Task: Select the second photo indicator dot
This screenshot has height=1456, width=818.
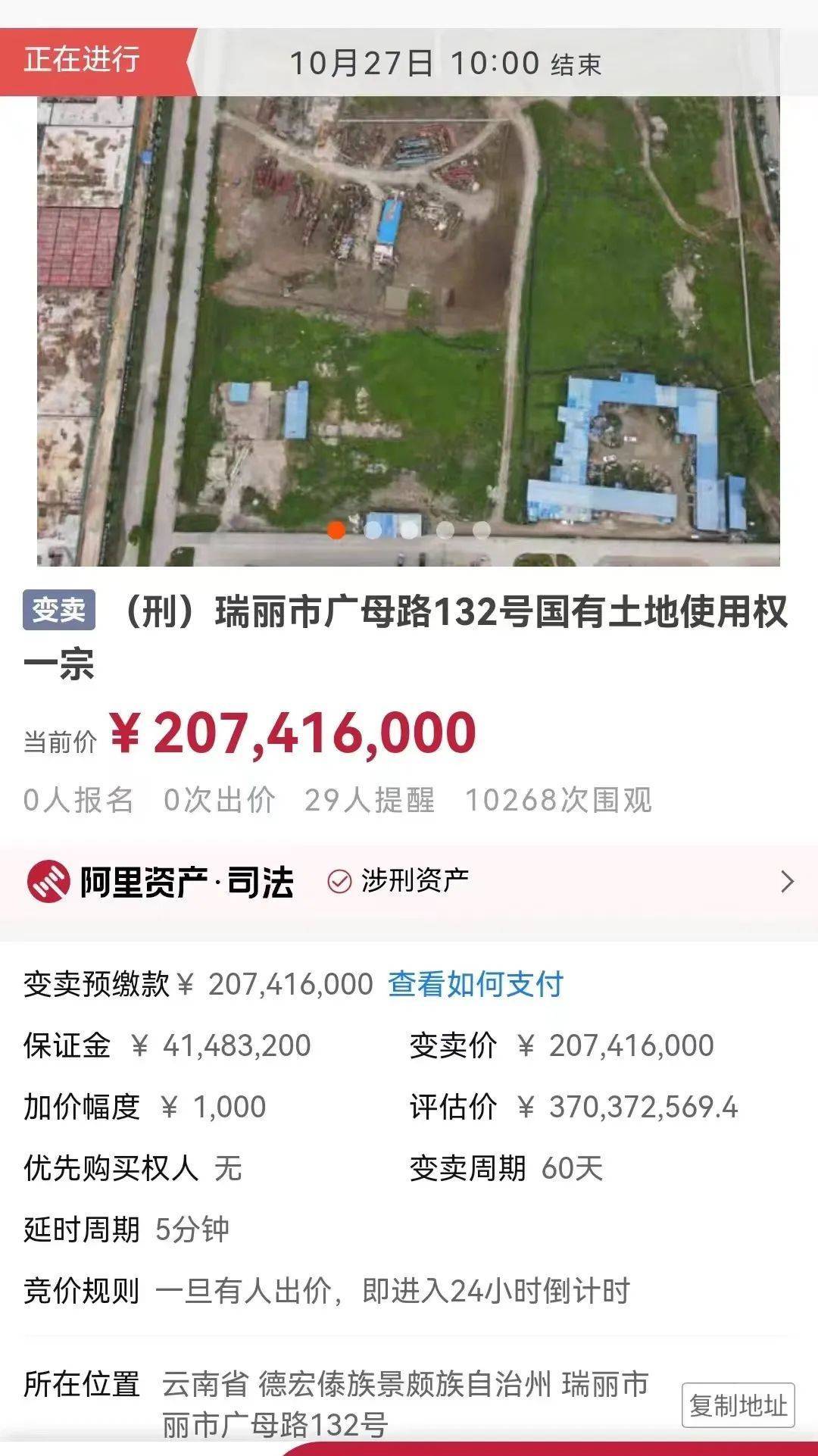Action: 373,530
